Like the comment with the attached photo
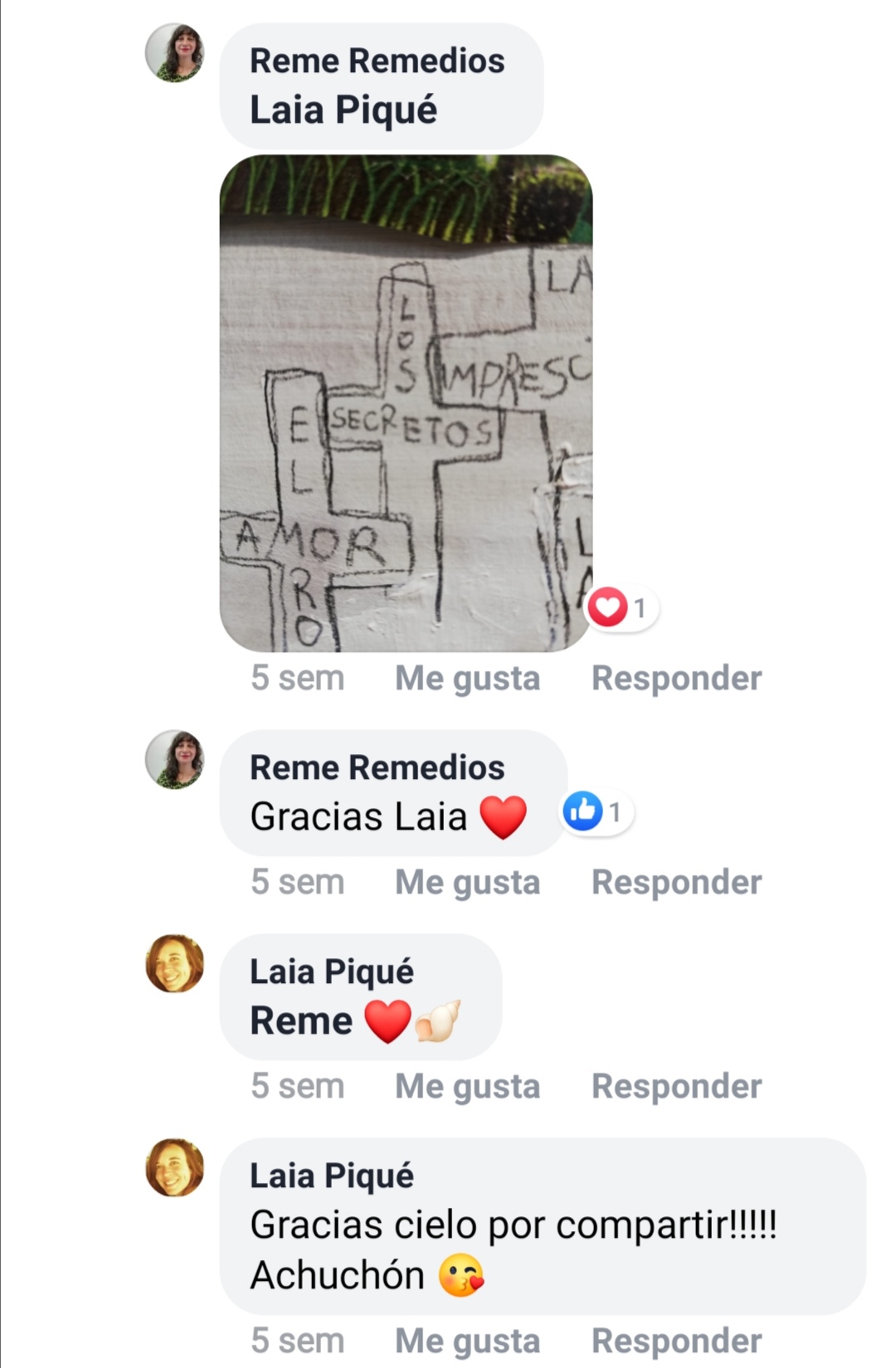Image resolution: width=896 pixels, height=1368 pixels. [467, 679]
